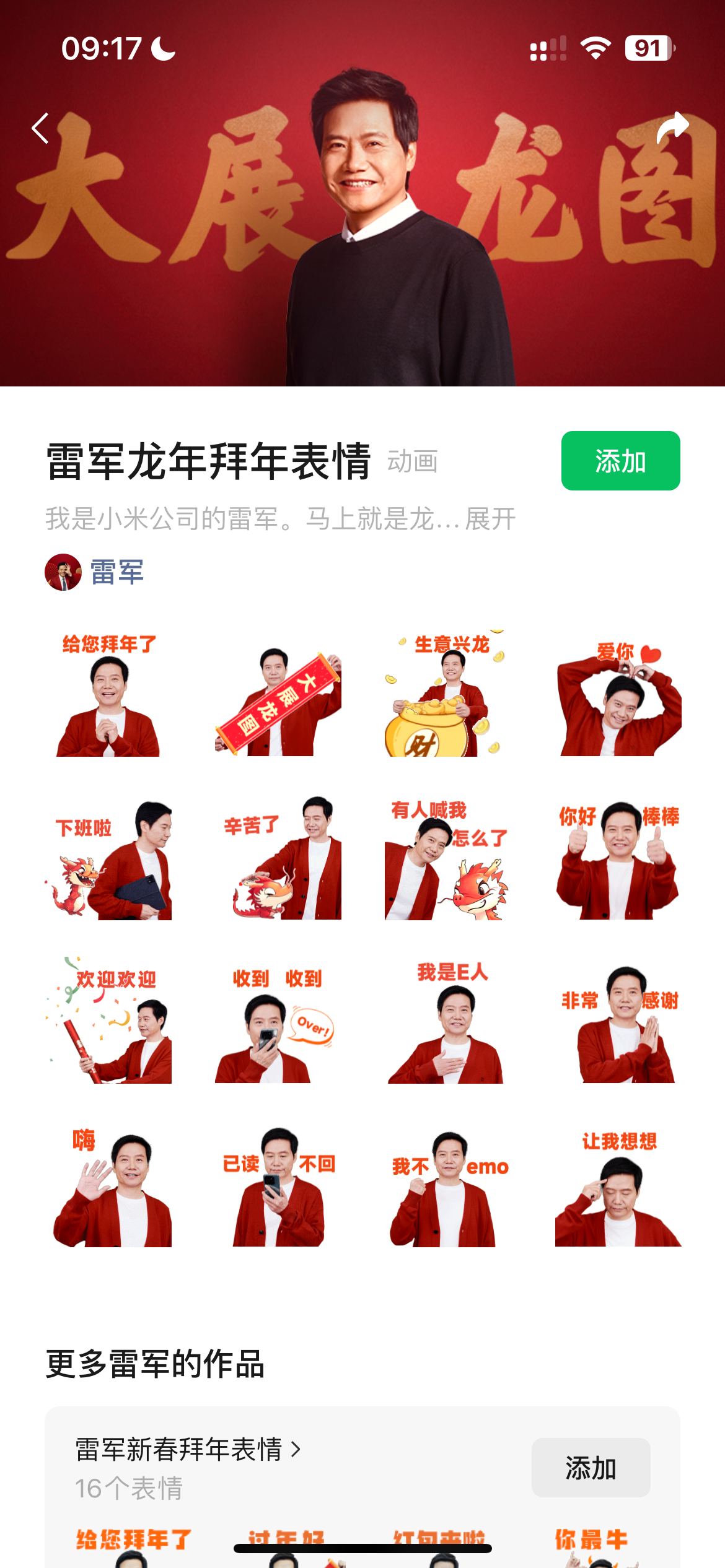Preview the 有人喊我怎么了 sticker
Screen dimensions: 725x1568
(447, 860)
